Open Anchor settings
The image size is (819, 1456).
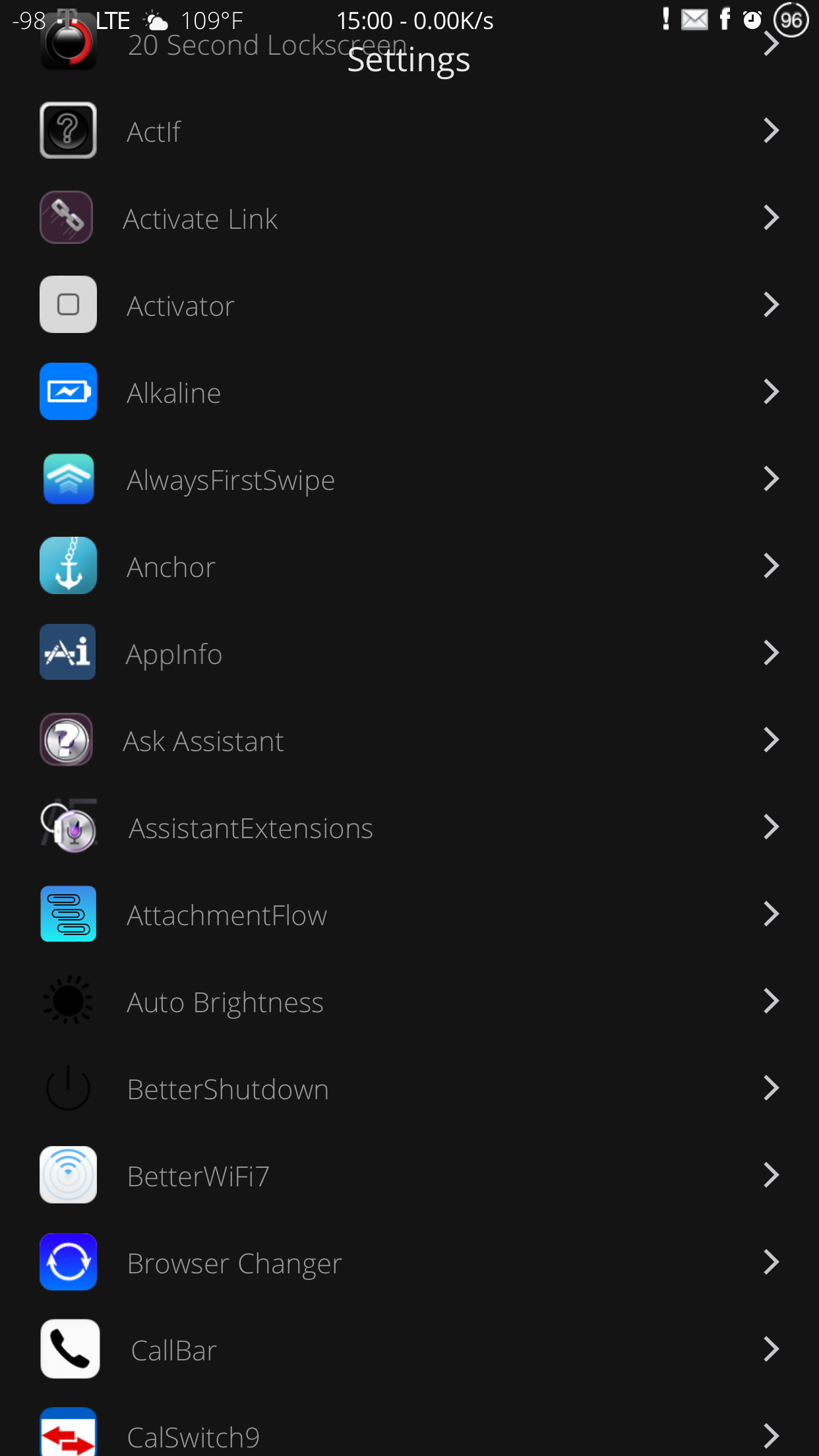(409, 566)
